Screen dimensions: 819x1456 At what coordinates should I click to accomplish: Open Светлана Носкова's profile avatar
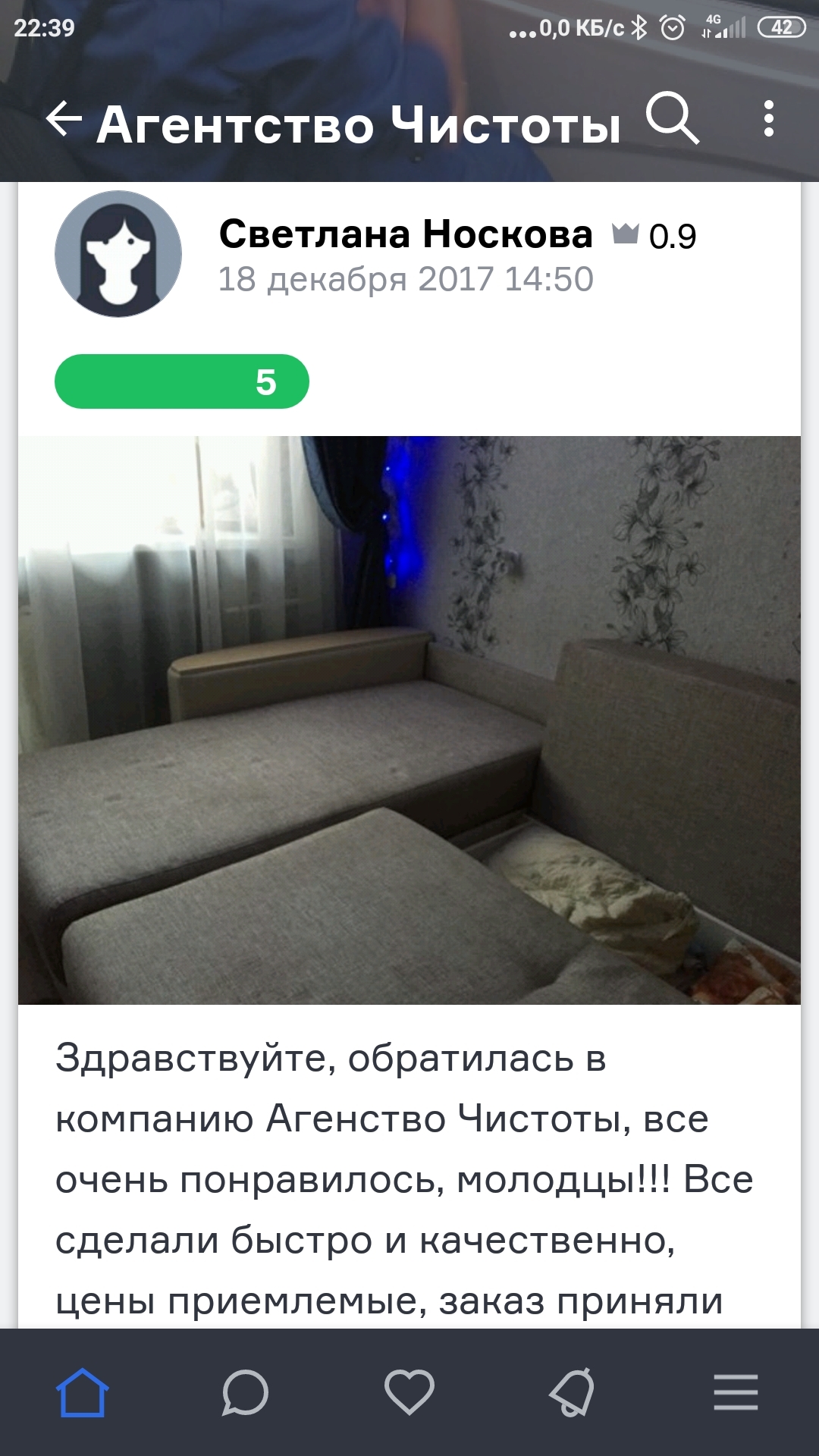[x=118, y=254]
